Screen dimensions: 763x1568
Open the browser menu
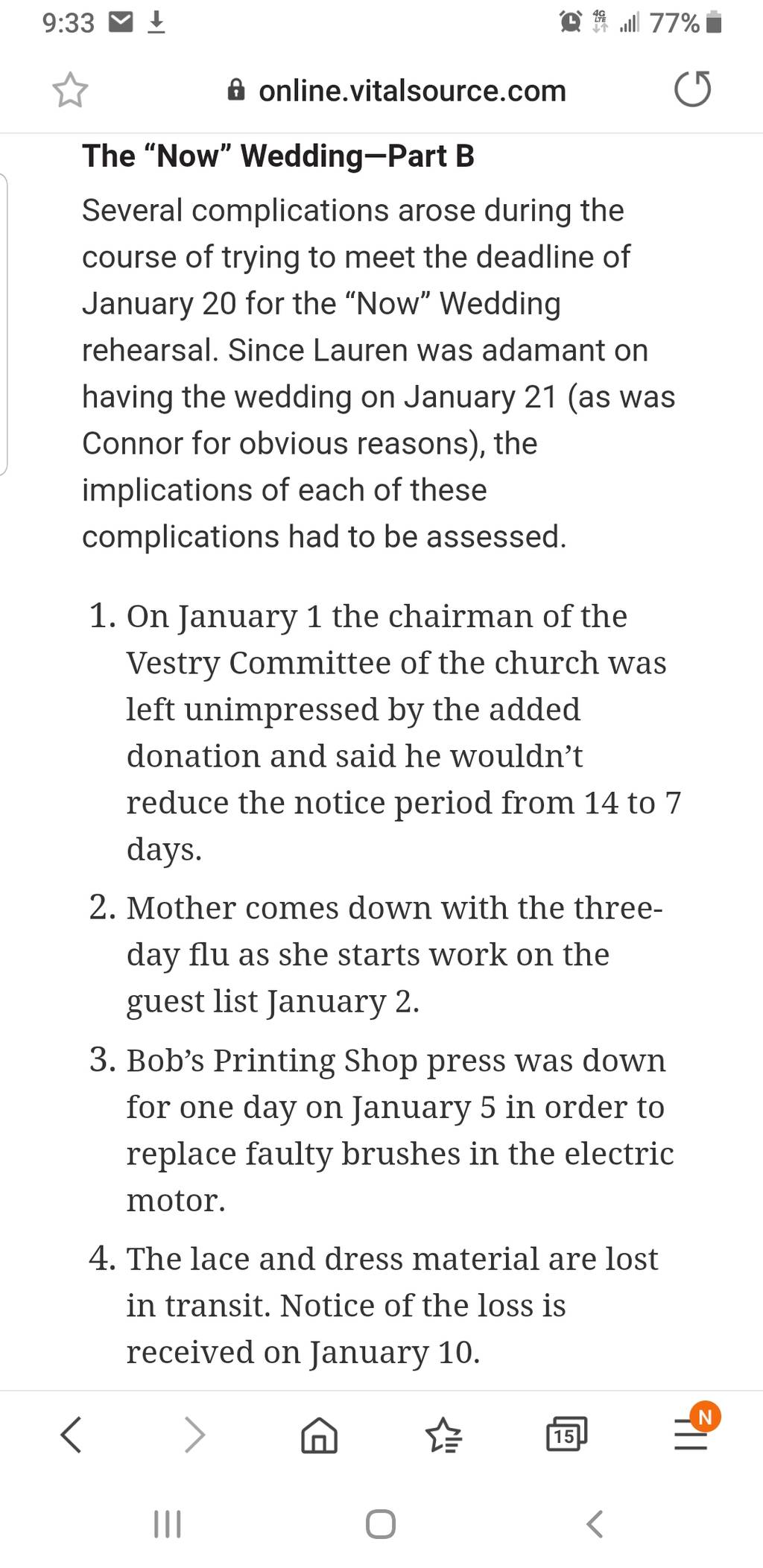(x=691, y=1434)
